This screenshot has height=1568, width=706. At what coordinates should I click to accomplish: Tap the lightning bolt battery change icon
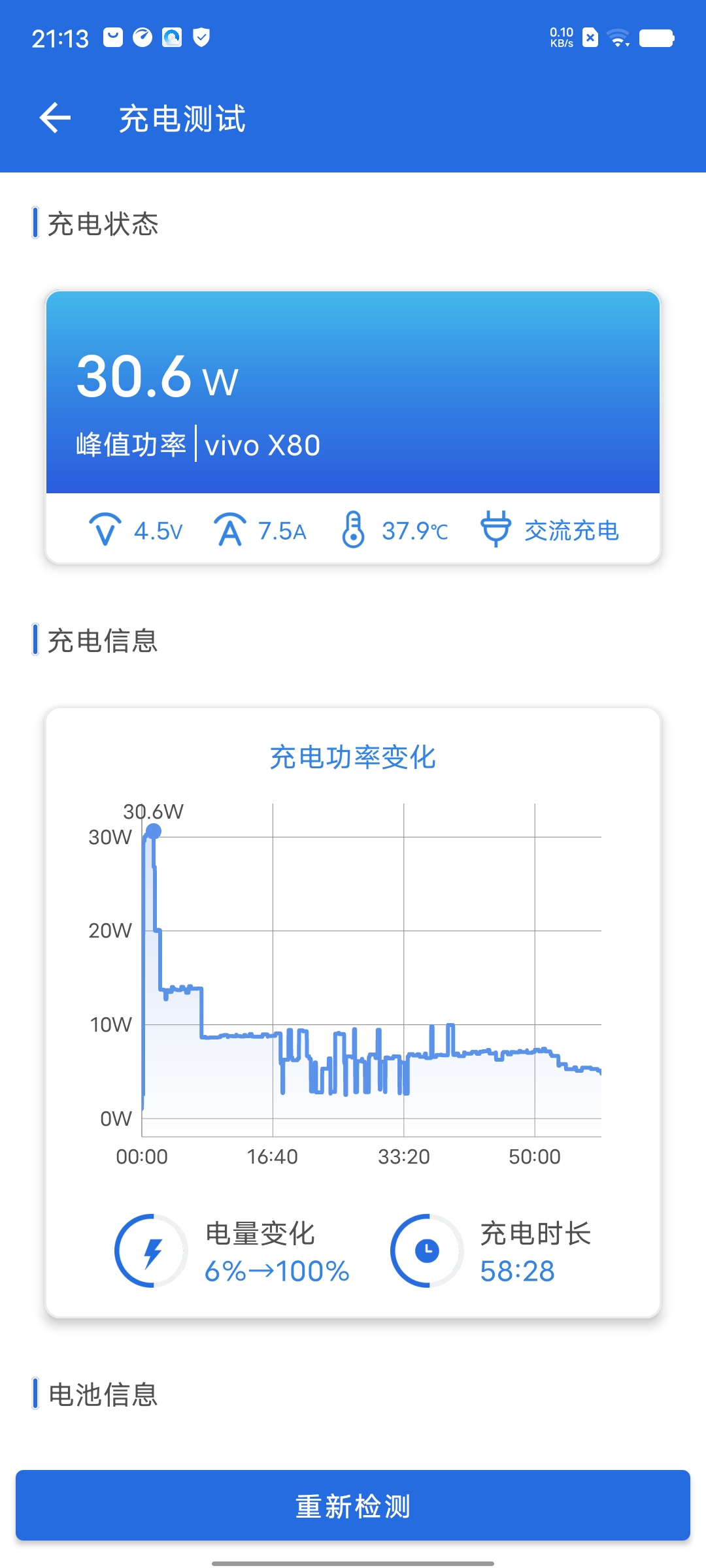coord(152,1249)
